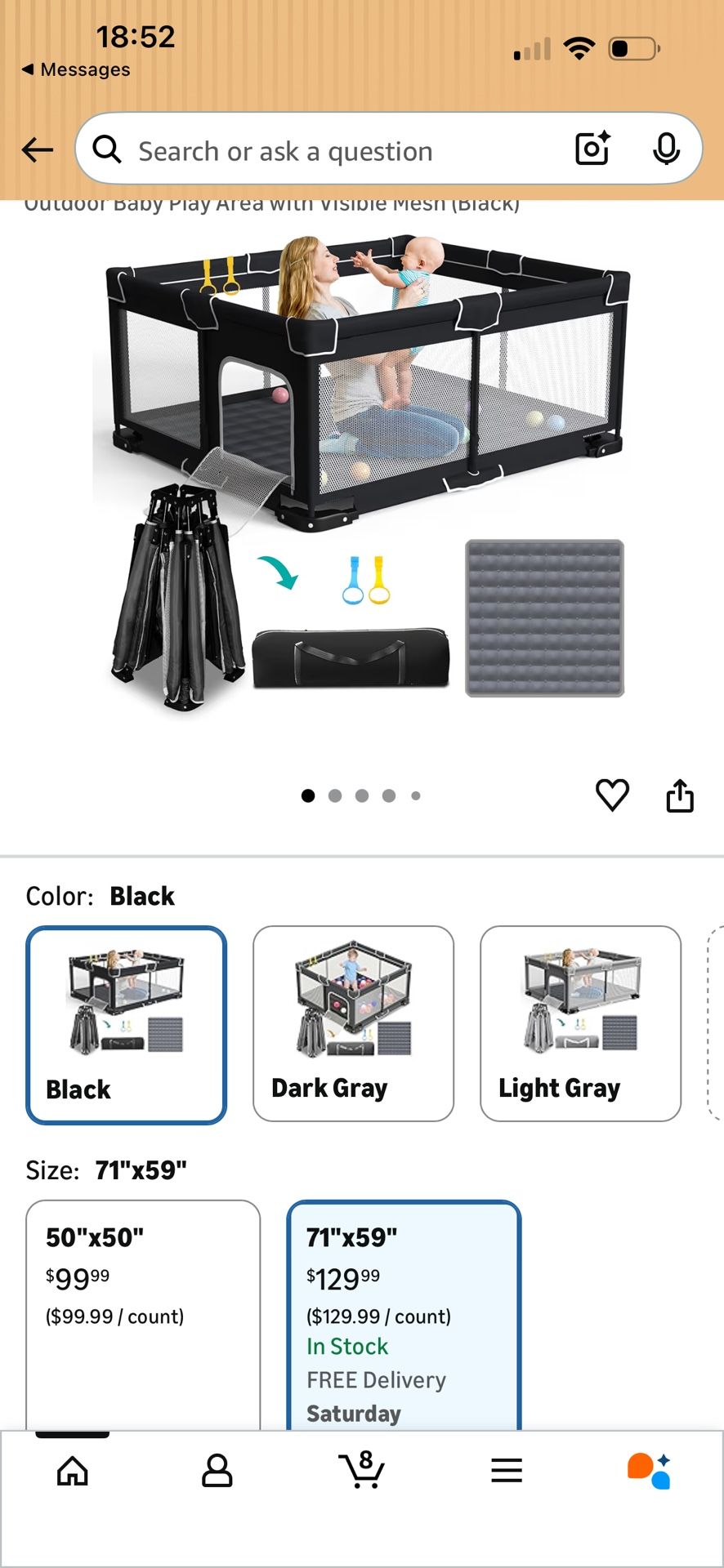Open camera lens search
The width and height of the screenshot is (724, 1568).
592,149
